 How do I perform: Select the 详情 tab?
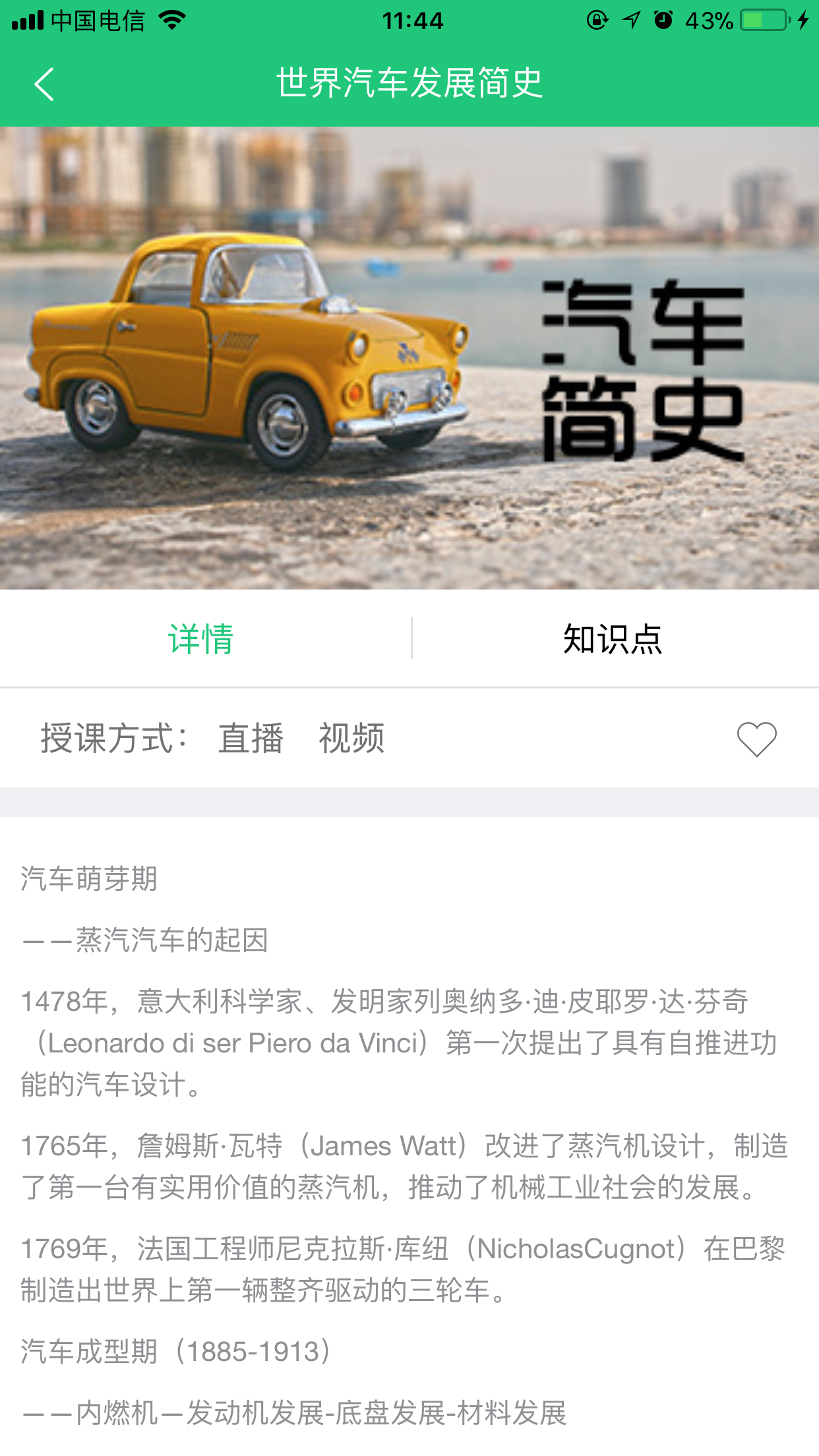[201, 638]
